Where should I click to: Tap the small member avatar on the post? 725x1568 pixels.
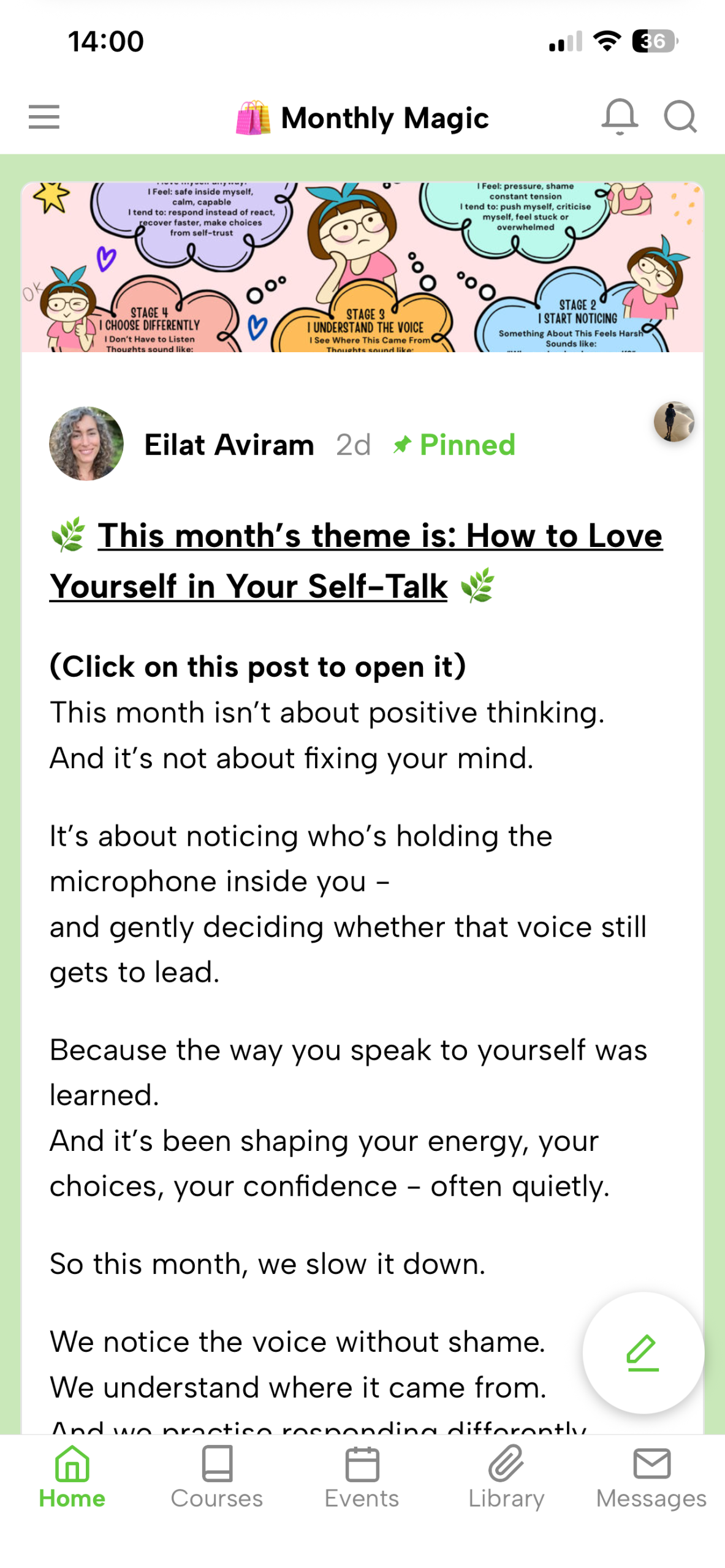(674, 421)
